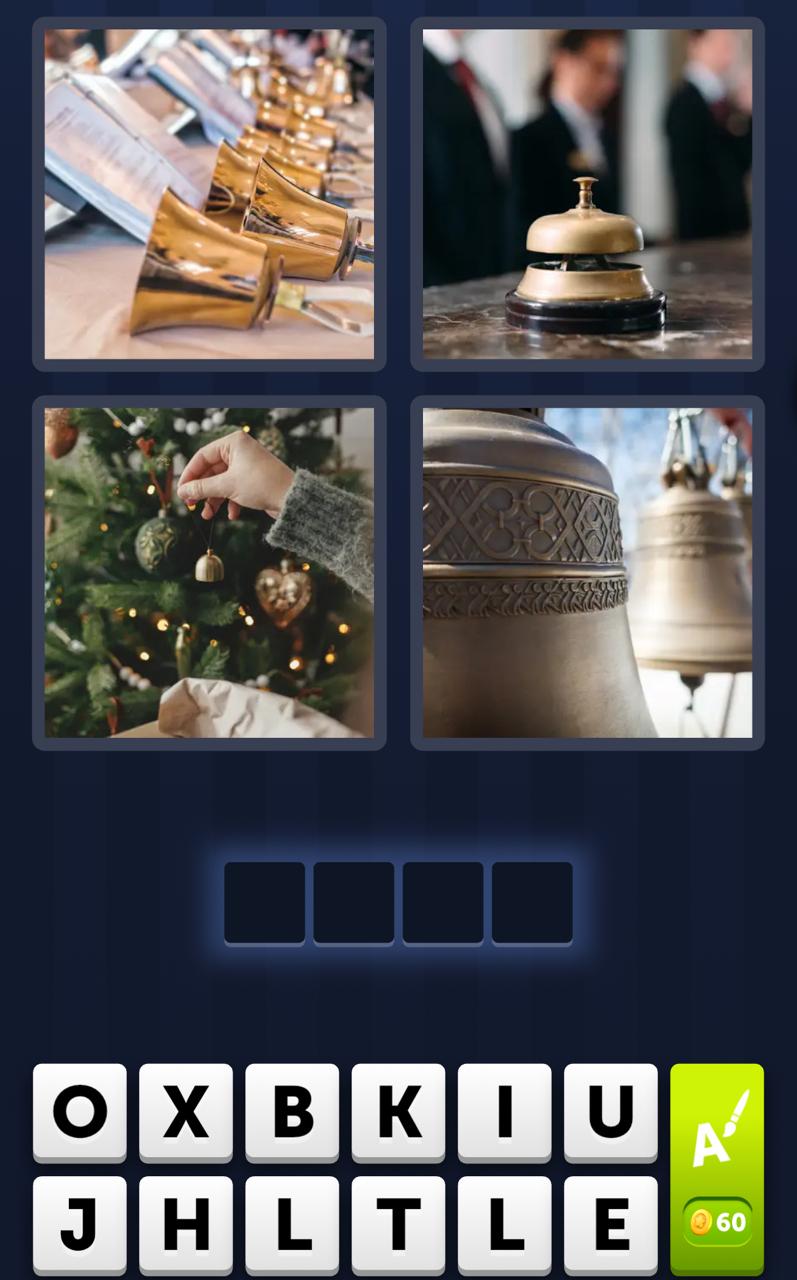The width and height of the screenshot is (797, 1280).
Task: View the handbells row image
Action: click(208, 195)
